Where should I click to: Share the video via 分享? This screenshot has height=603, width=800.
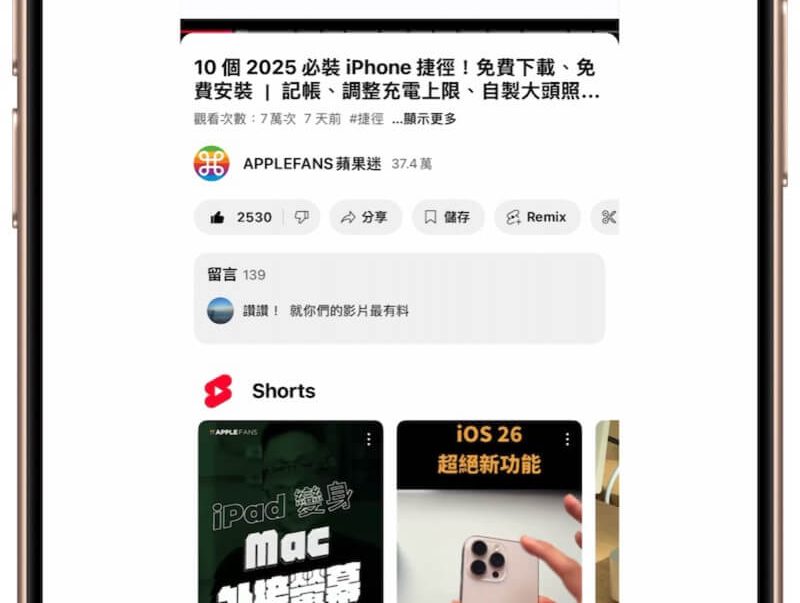(365, 217)
